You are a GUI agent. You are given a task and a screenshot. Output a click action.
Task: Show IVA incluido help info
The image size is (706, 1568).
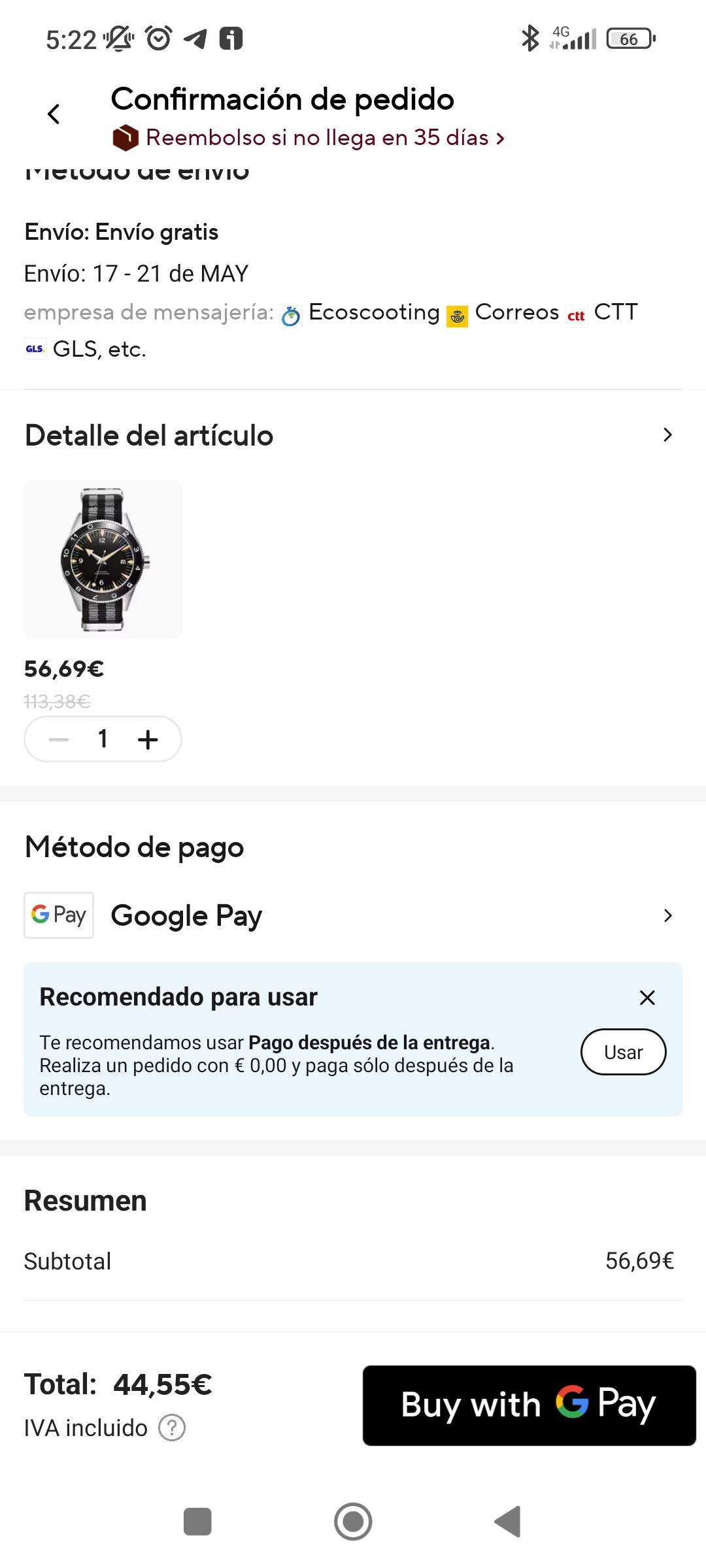click(x=173, y=1428)
